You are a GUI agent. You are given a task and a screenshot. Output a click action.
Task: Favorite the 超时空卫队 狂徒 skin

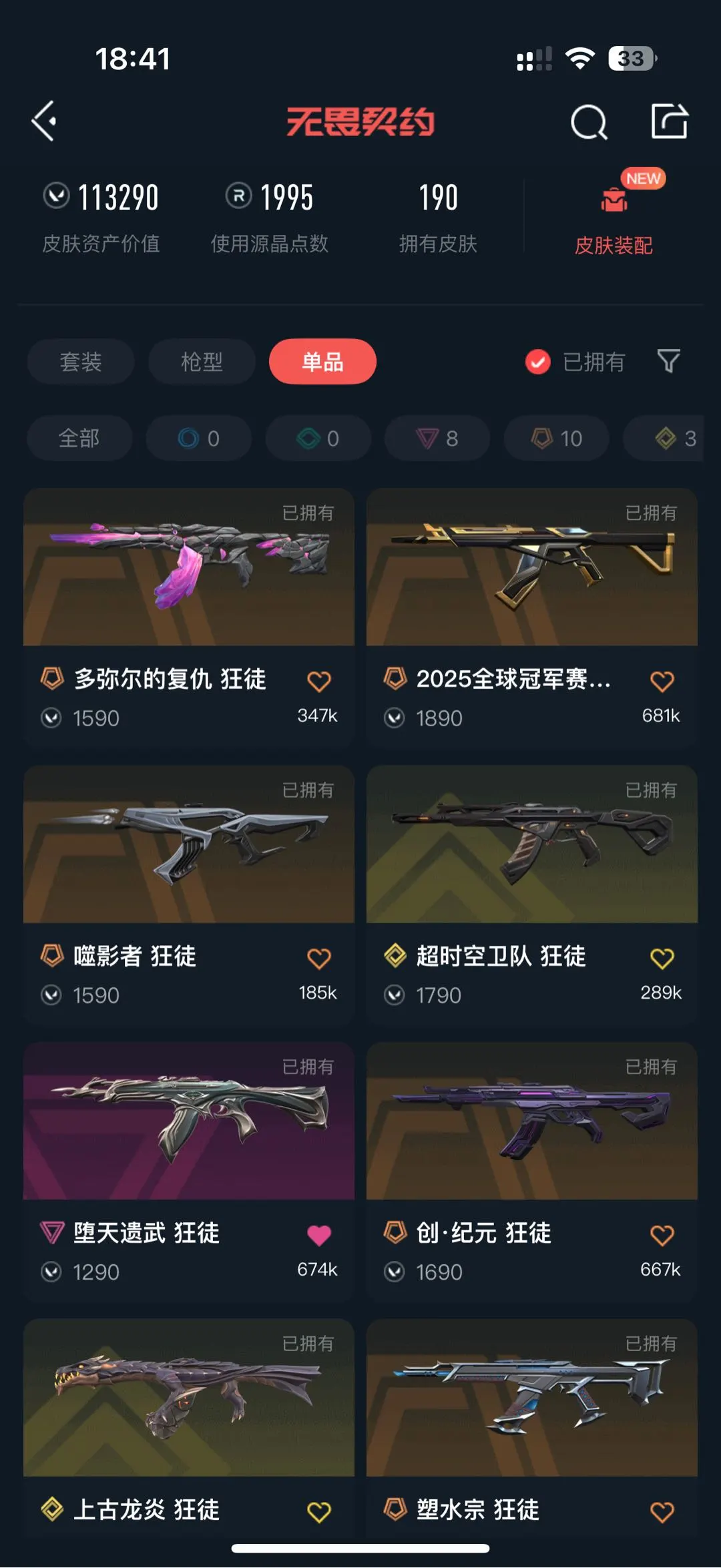pos(662,959)
